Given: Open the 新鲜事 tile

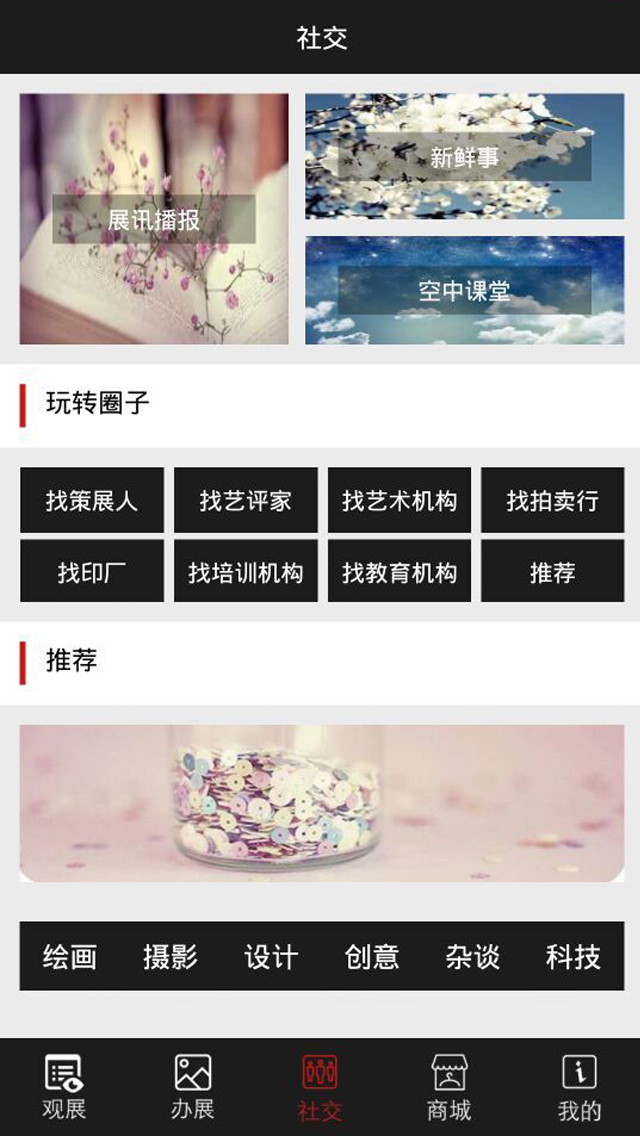Looking at the screenshot, I should [x=465, y=156].
